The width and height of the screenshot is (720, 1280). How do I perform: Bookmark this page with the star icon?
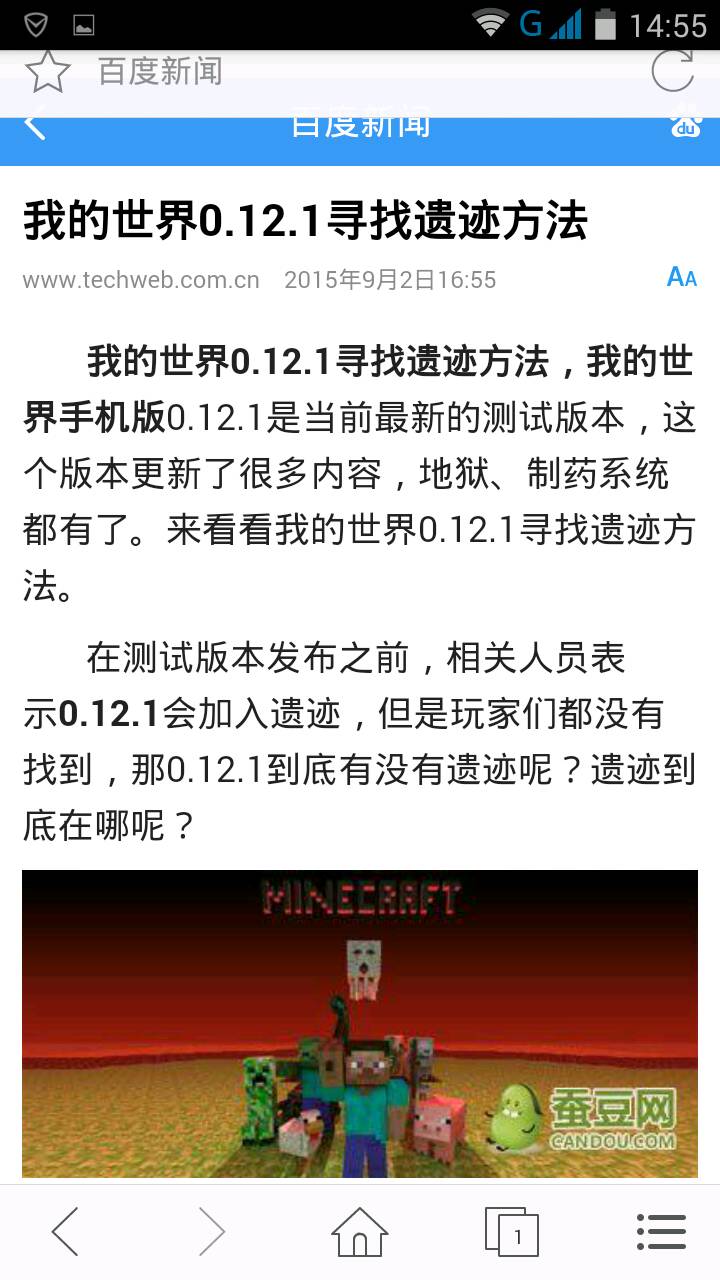47,72
